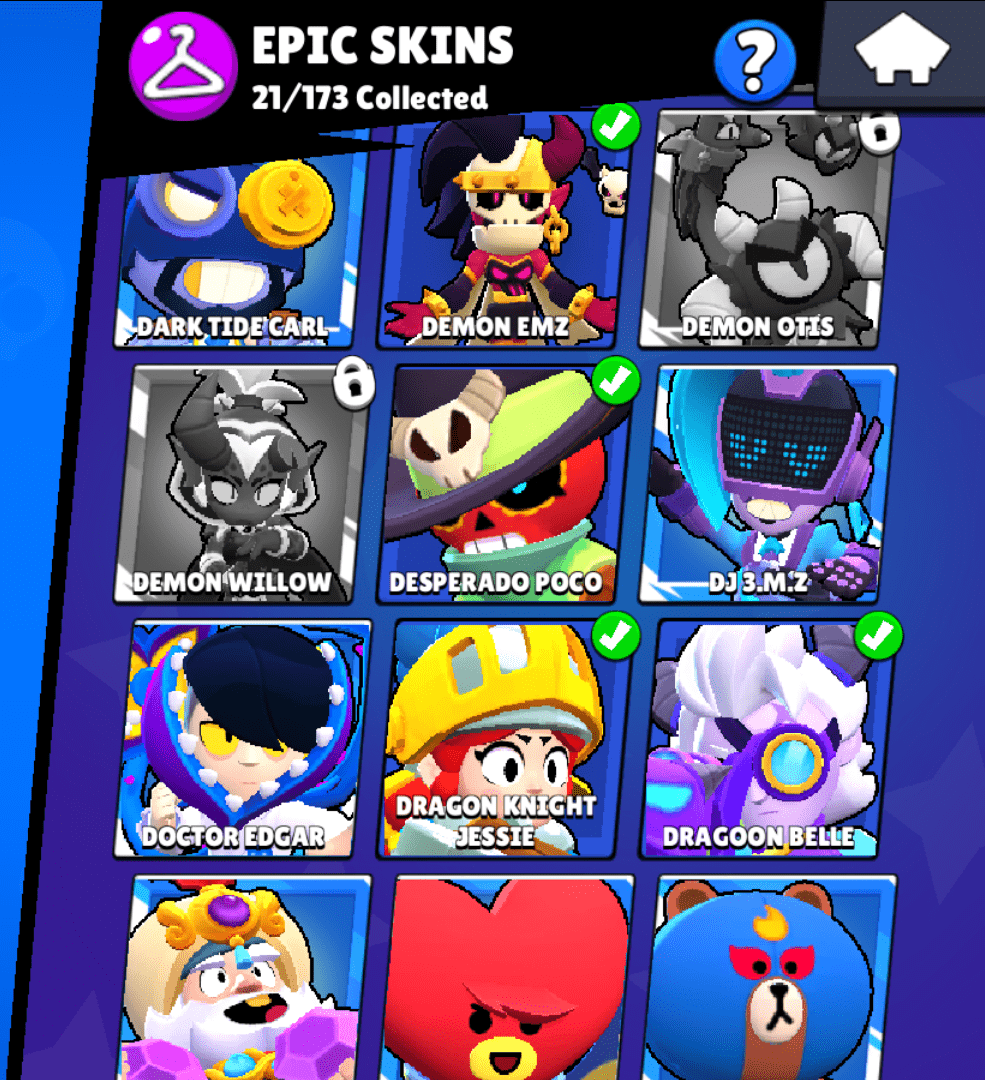This screenshot has width=985, height=1080.
Task: Open the help question mark button
Action: (755, 61)
